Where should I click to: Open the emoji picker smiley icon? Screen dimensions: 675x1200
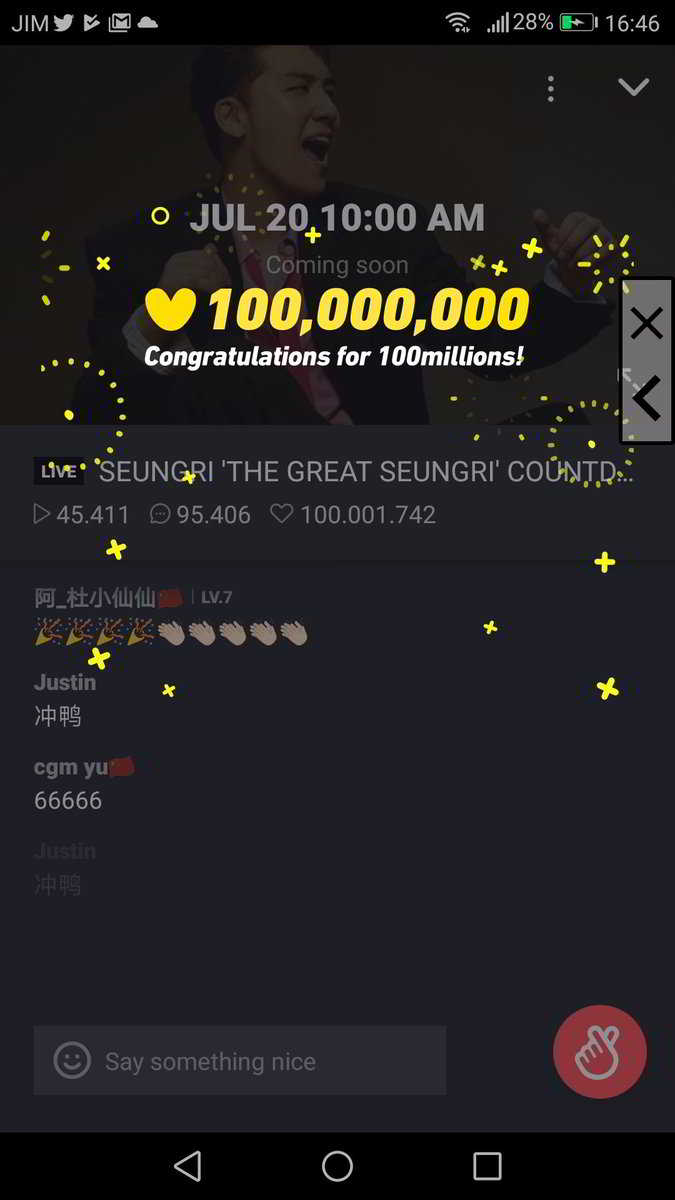tap(72, 1061)
